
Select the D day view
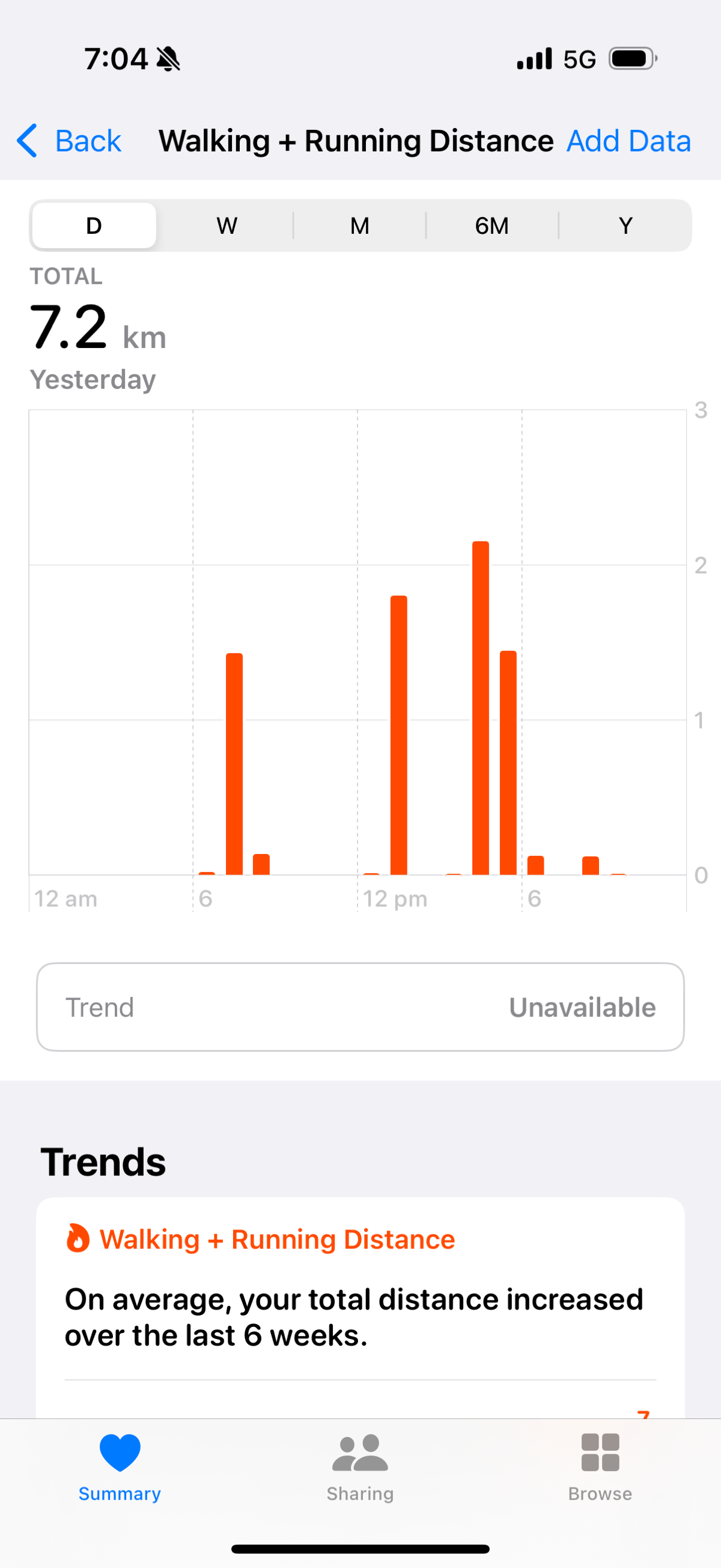94,226
